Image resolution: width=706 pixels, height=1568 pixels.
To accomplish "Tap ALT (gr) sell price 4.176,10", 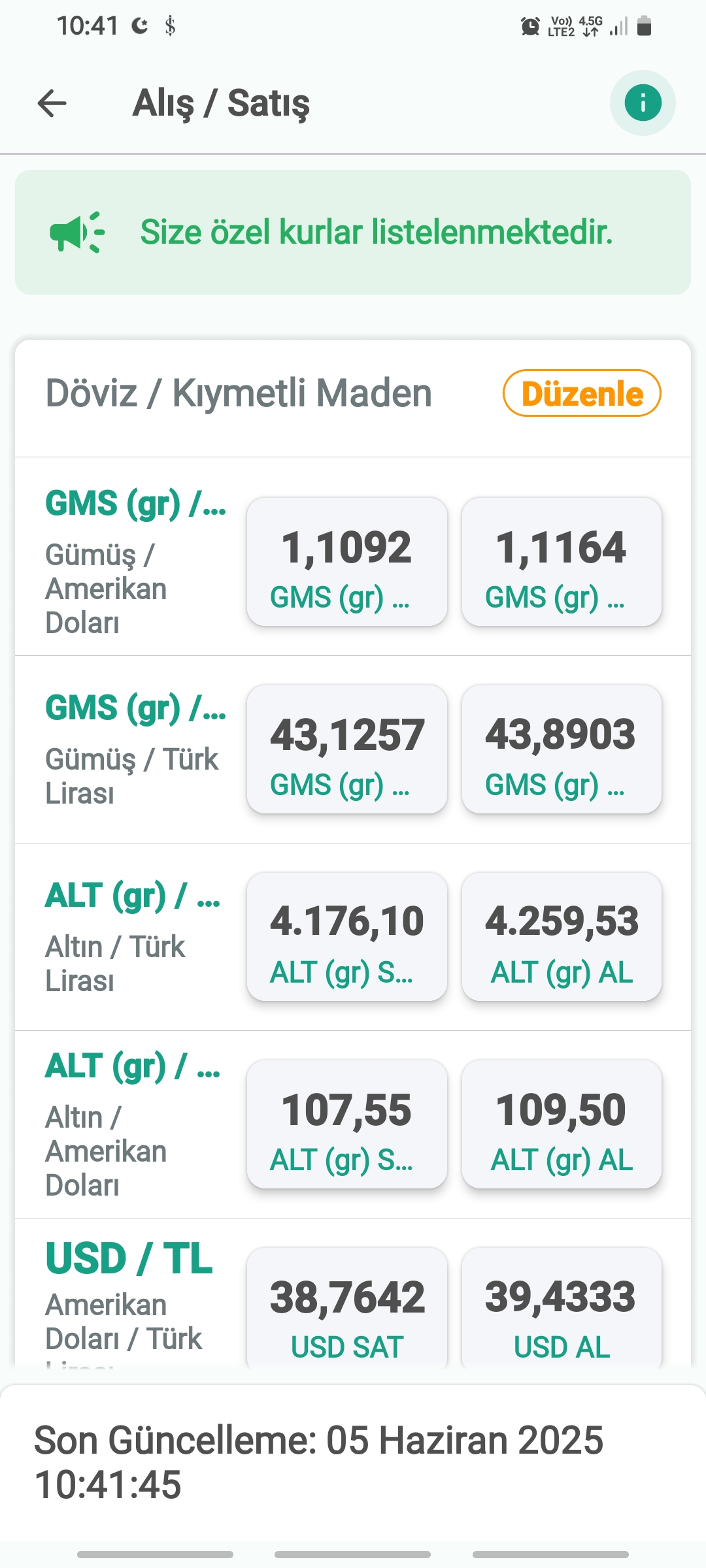I will [x=347, y=937].
